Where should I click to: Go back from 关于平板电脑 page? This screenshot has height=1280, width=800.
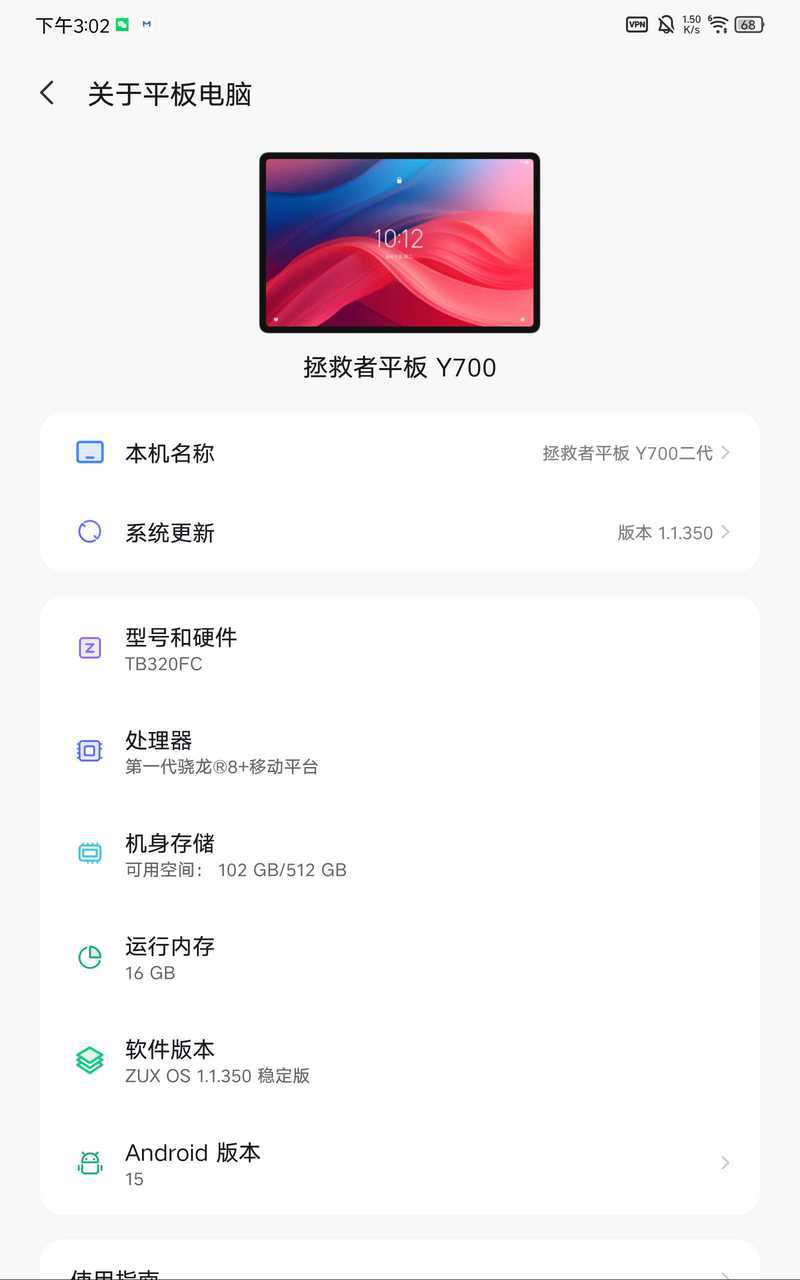[x=47, y=94]
